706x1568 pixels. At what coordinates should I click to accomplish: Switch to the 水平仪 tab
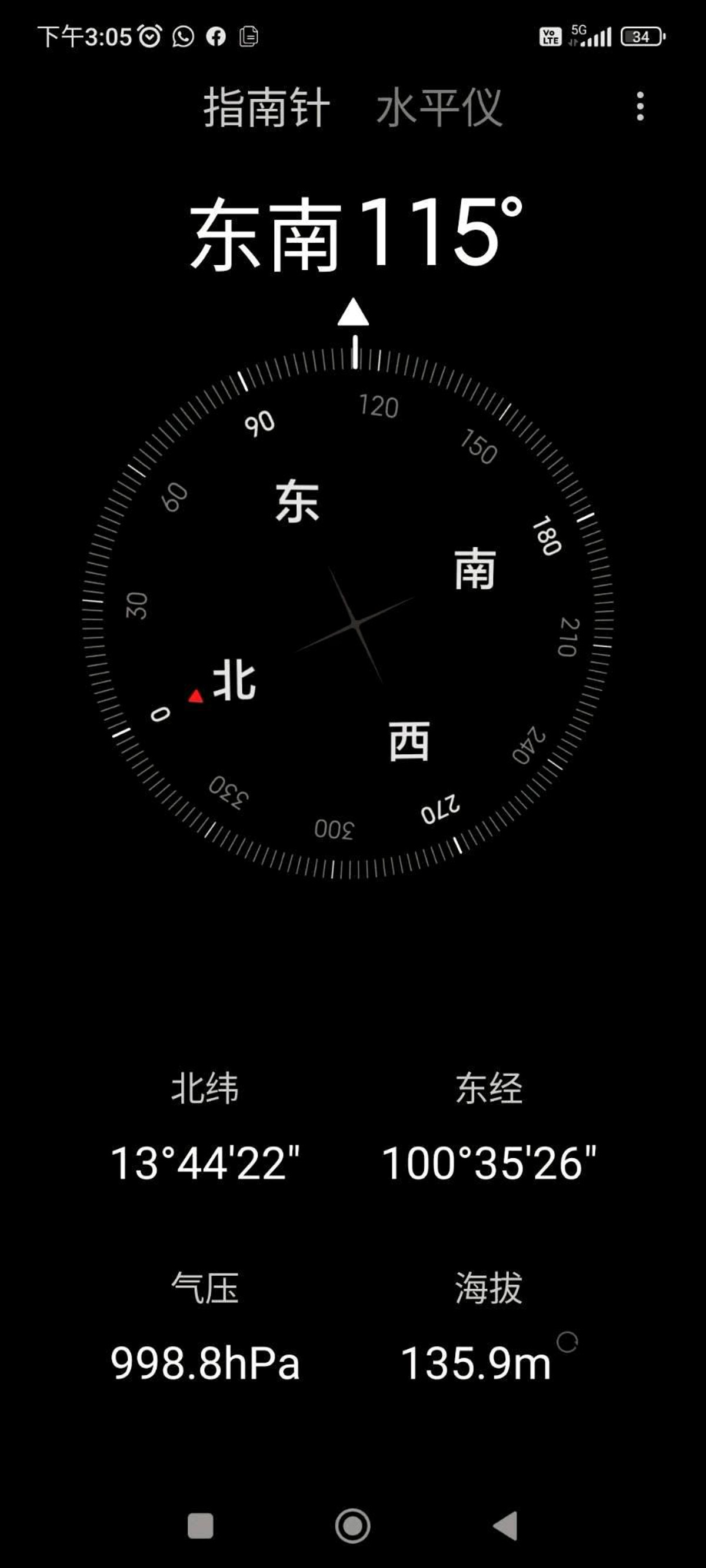coord(438,108)
